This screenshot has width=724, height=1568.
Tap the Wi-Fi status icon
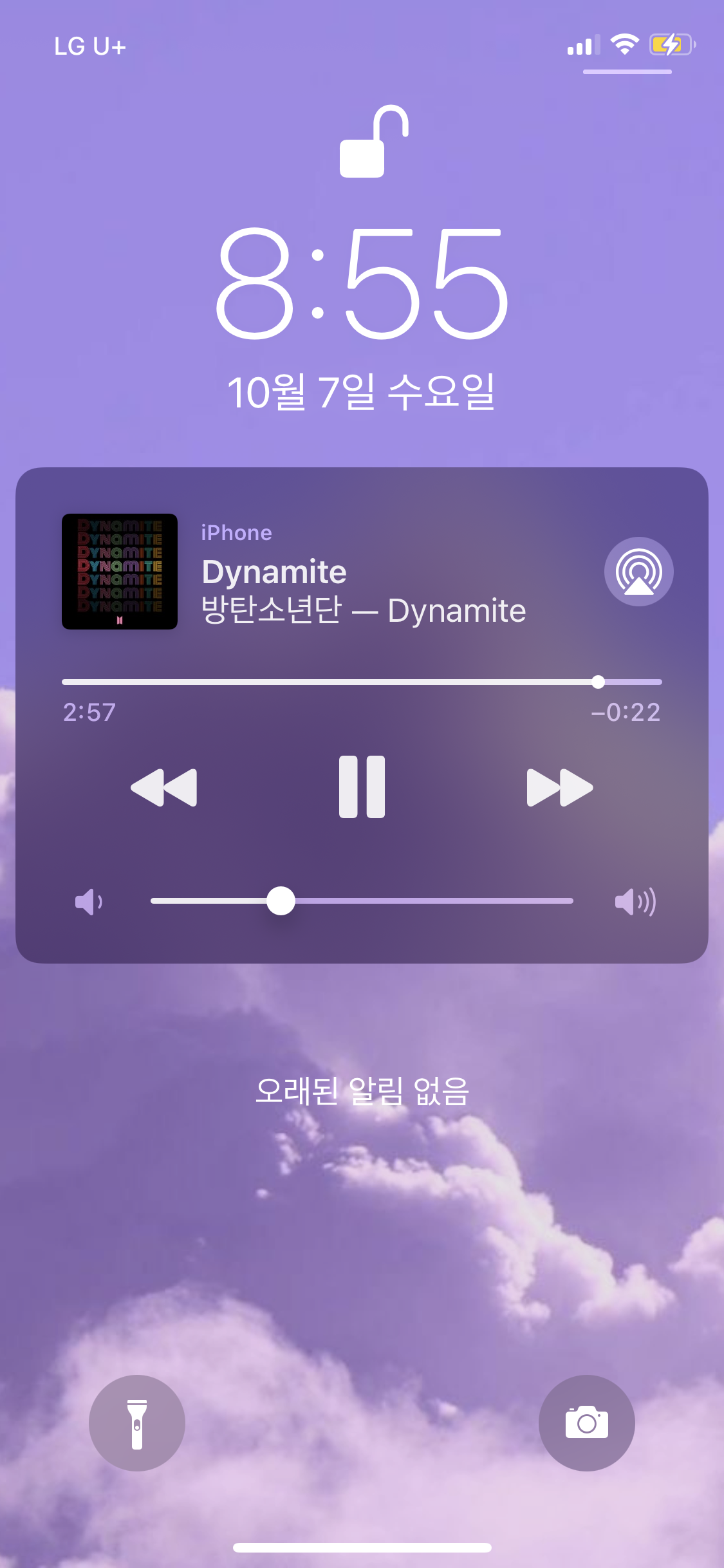623,44
